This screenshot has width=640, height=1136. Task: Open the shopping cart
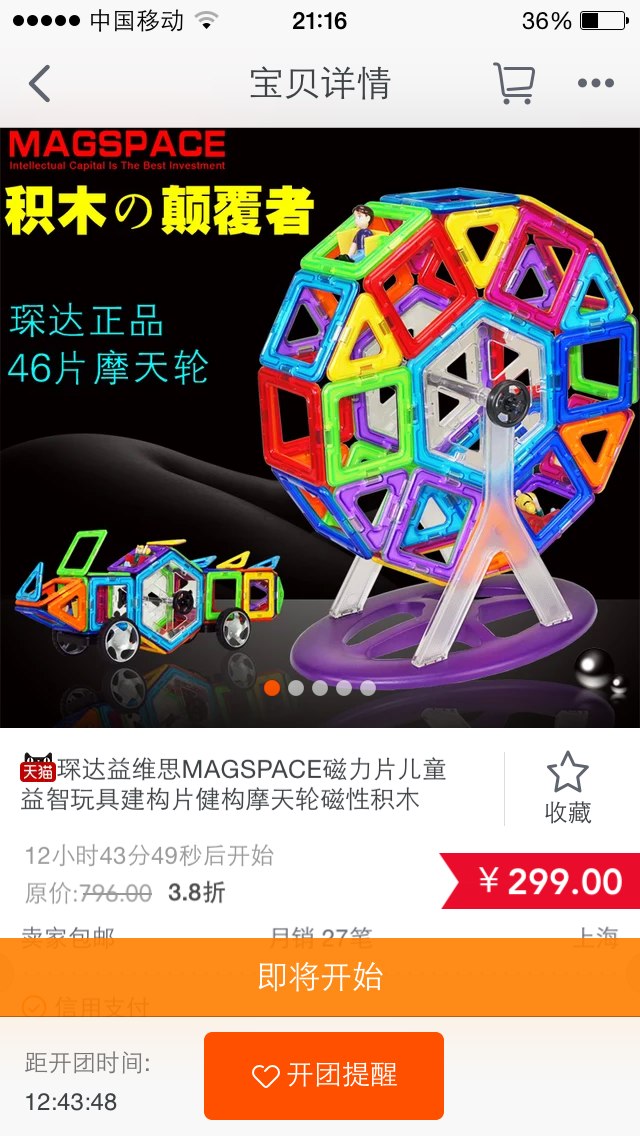tap(514, 83)
